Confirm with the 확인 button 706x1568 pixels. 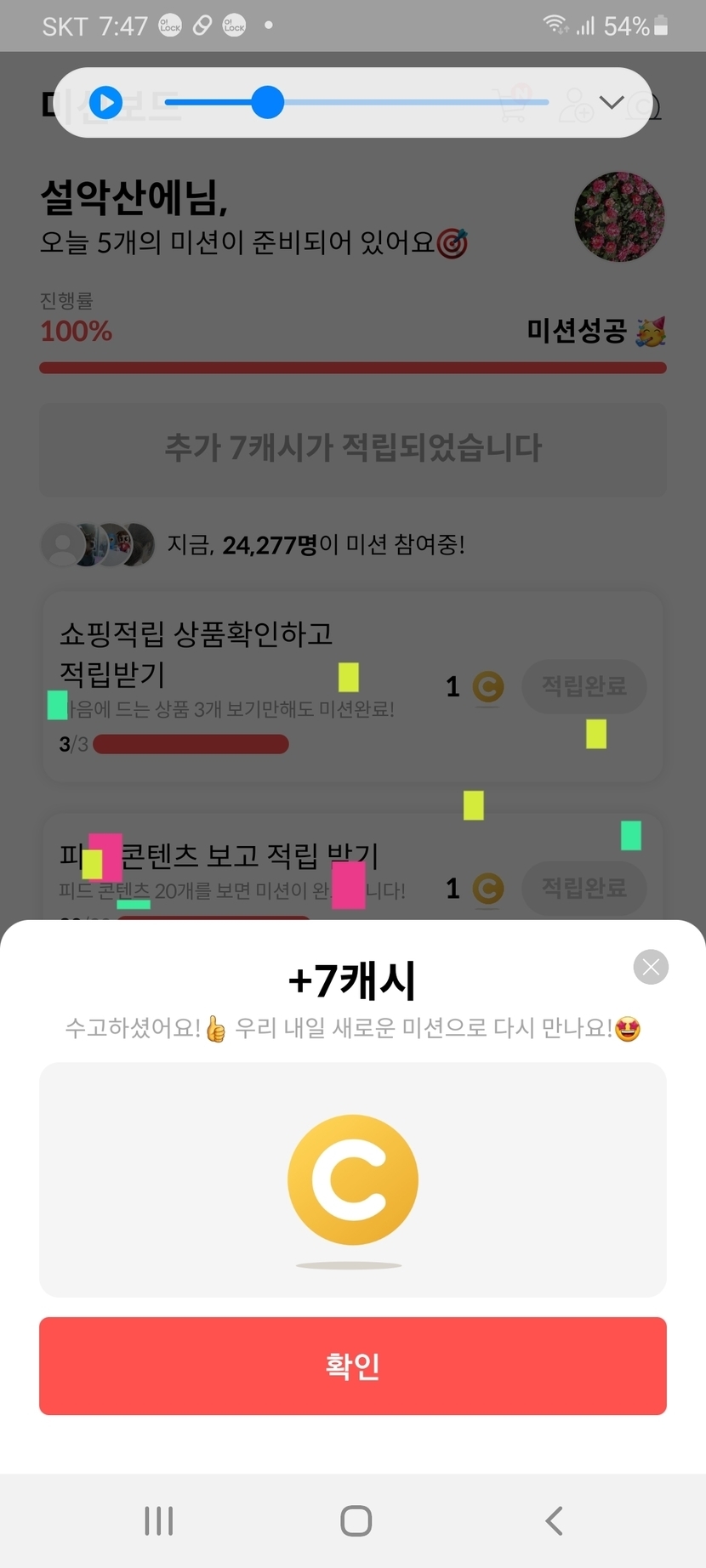(352, 1366)
